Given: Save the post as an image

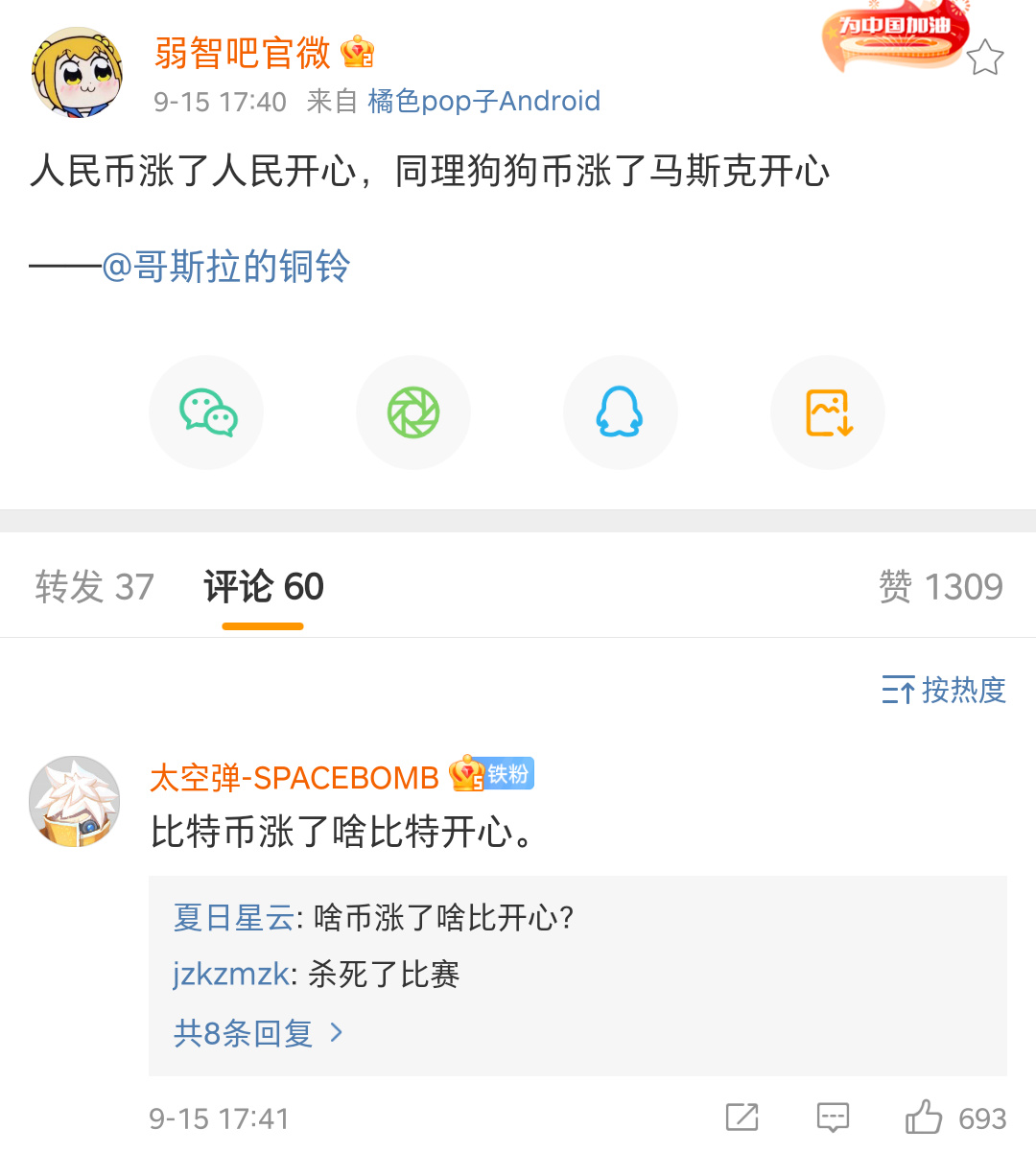Looking at the screenshot, I should pyautogui.click(x=828, y=412).
